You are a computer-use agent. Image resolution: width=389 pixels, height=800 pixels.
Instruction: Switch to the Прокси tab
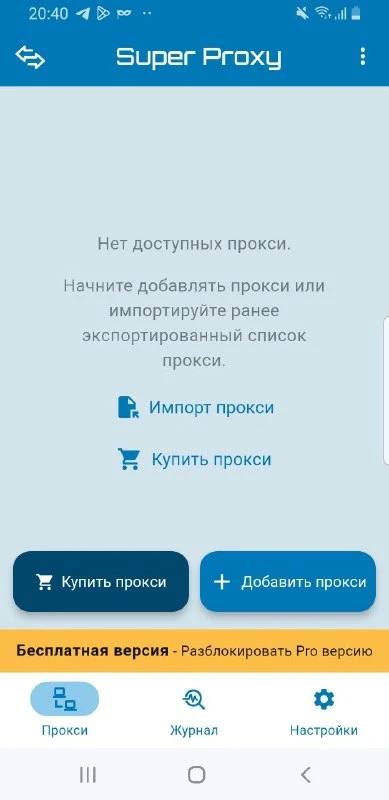coord(65,710)
